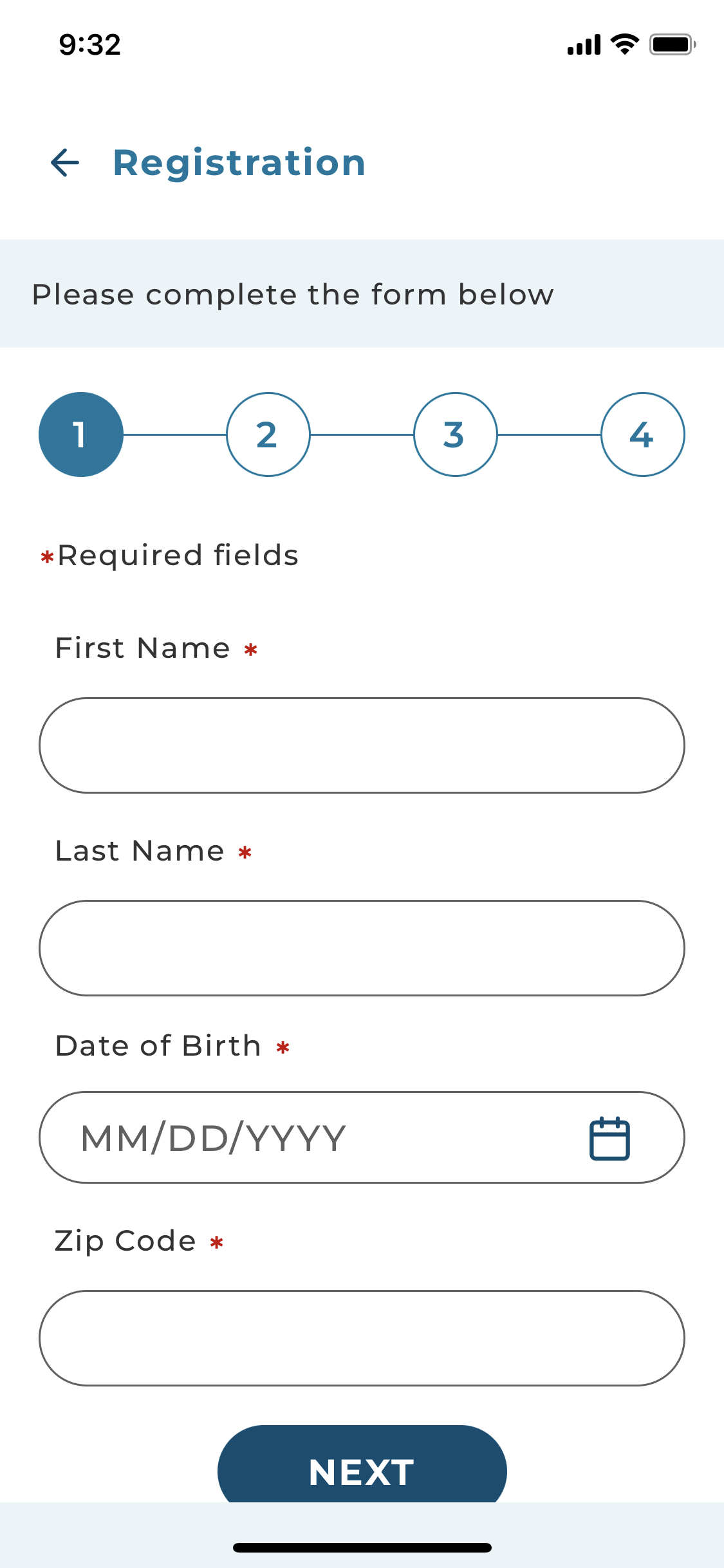Image resolution: width=724 pixels, height=1568 pixels.
Task: Tap the First Name text field
Action: [x=362, y=745]
